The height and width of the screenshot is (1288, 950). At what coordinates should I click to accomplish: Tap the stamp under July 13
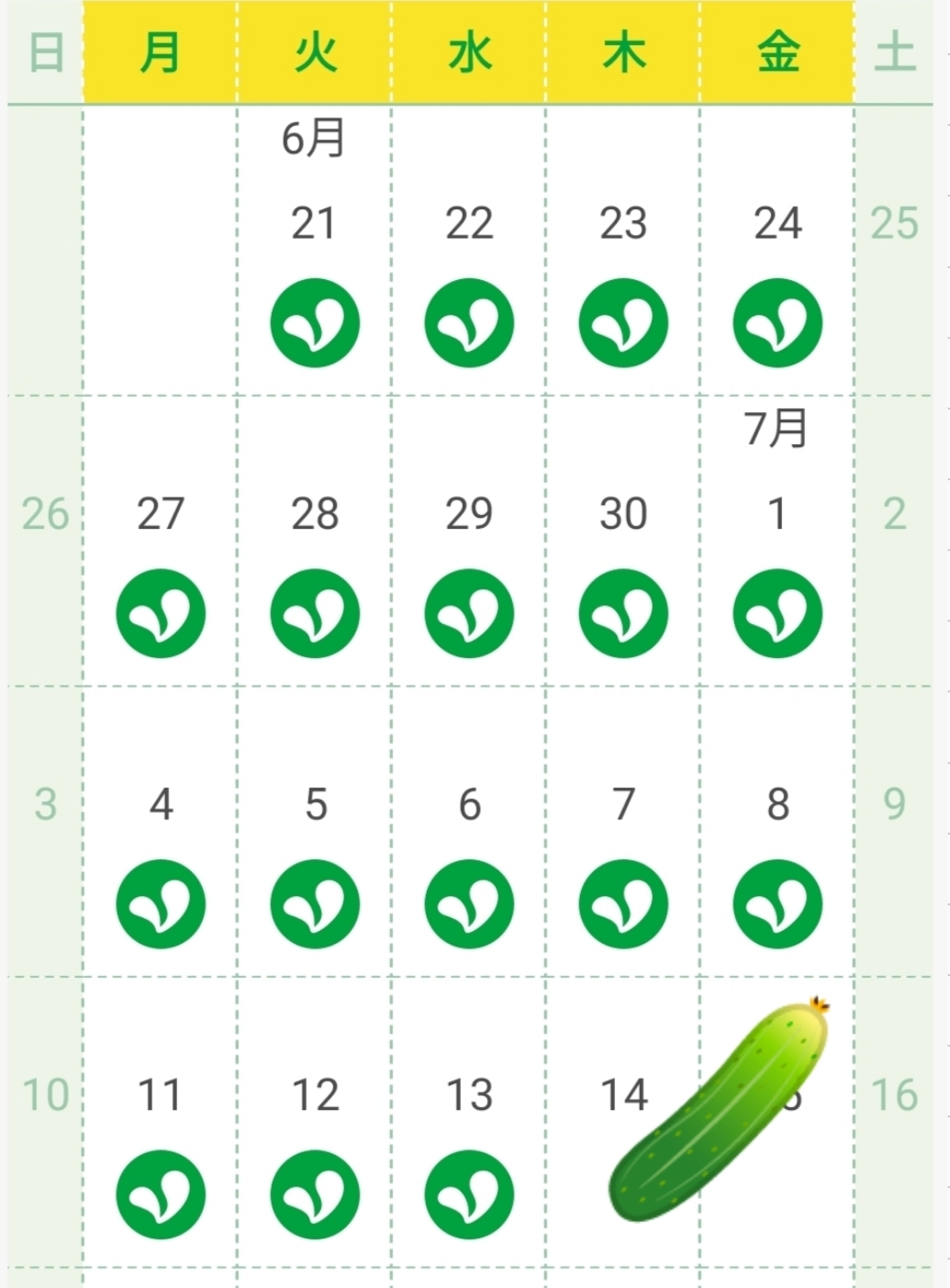tap(469, 1194)
